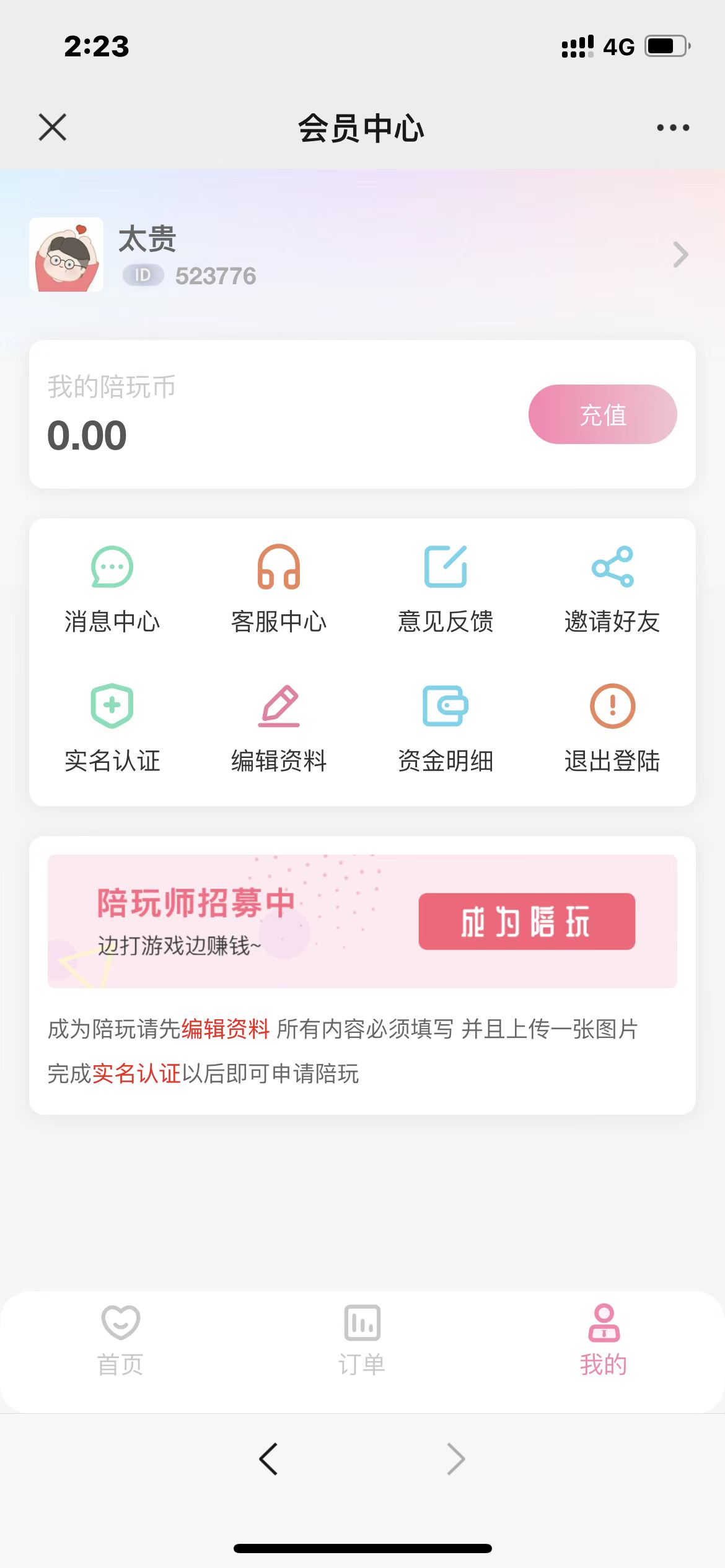Follow the red 编辑资料 link
Viewport: 725px width, 1568px height.
[226, 1029]
